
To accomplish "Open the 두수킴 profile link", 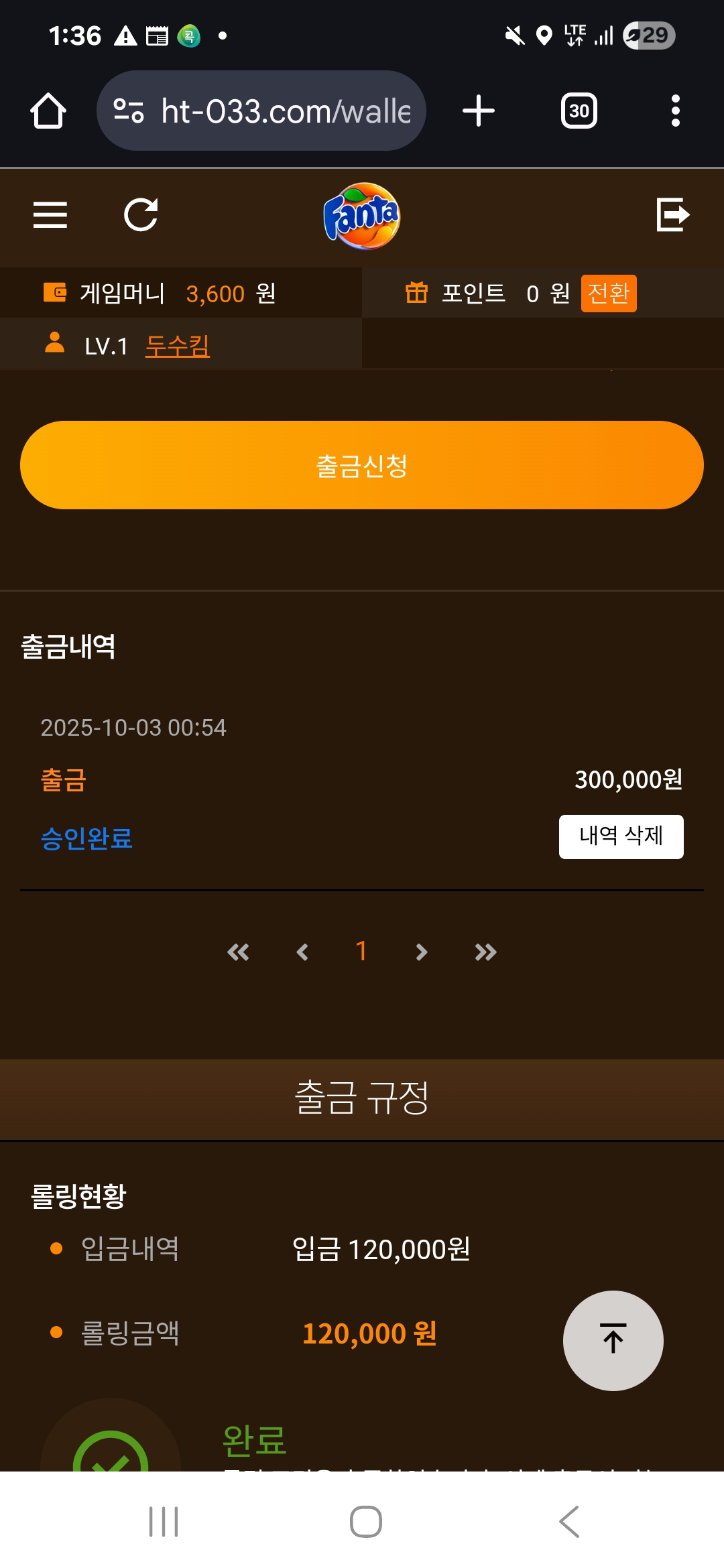I will pyautogui.click(x=178, y=346).
